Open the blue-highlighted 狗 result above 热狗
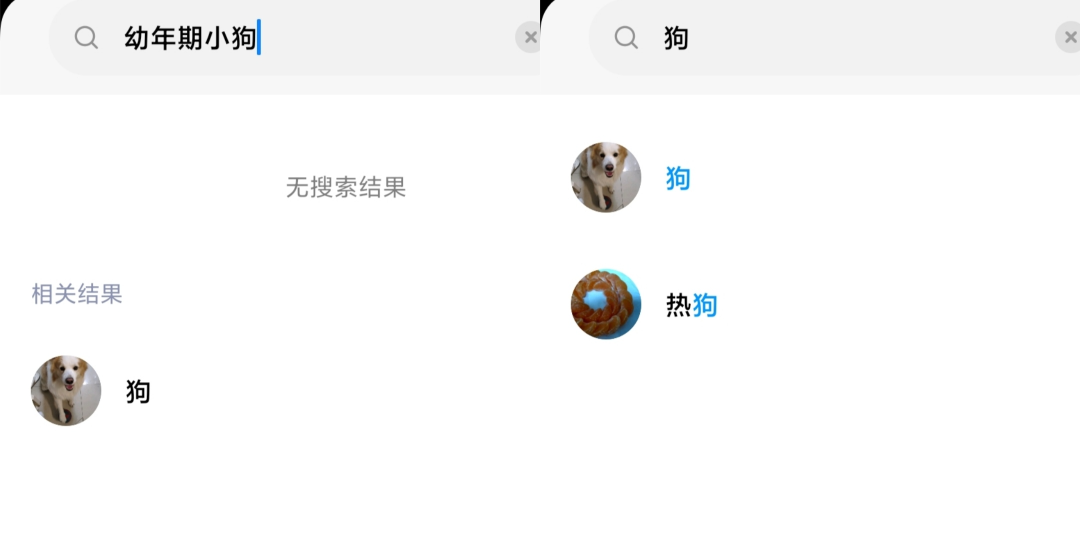The height and width of the screenshot is (542, 1080). pos(677,179)
